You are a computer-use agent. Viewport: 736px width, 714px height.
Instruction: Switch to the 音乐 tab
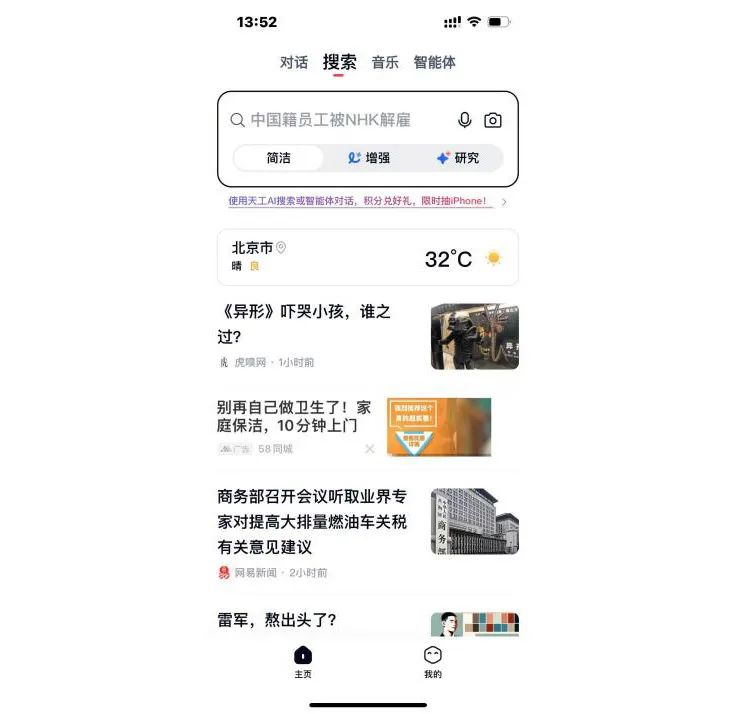coord(385,62)
